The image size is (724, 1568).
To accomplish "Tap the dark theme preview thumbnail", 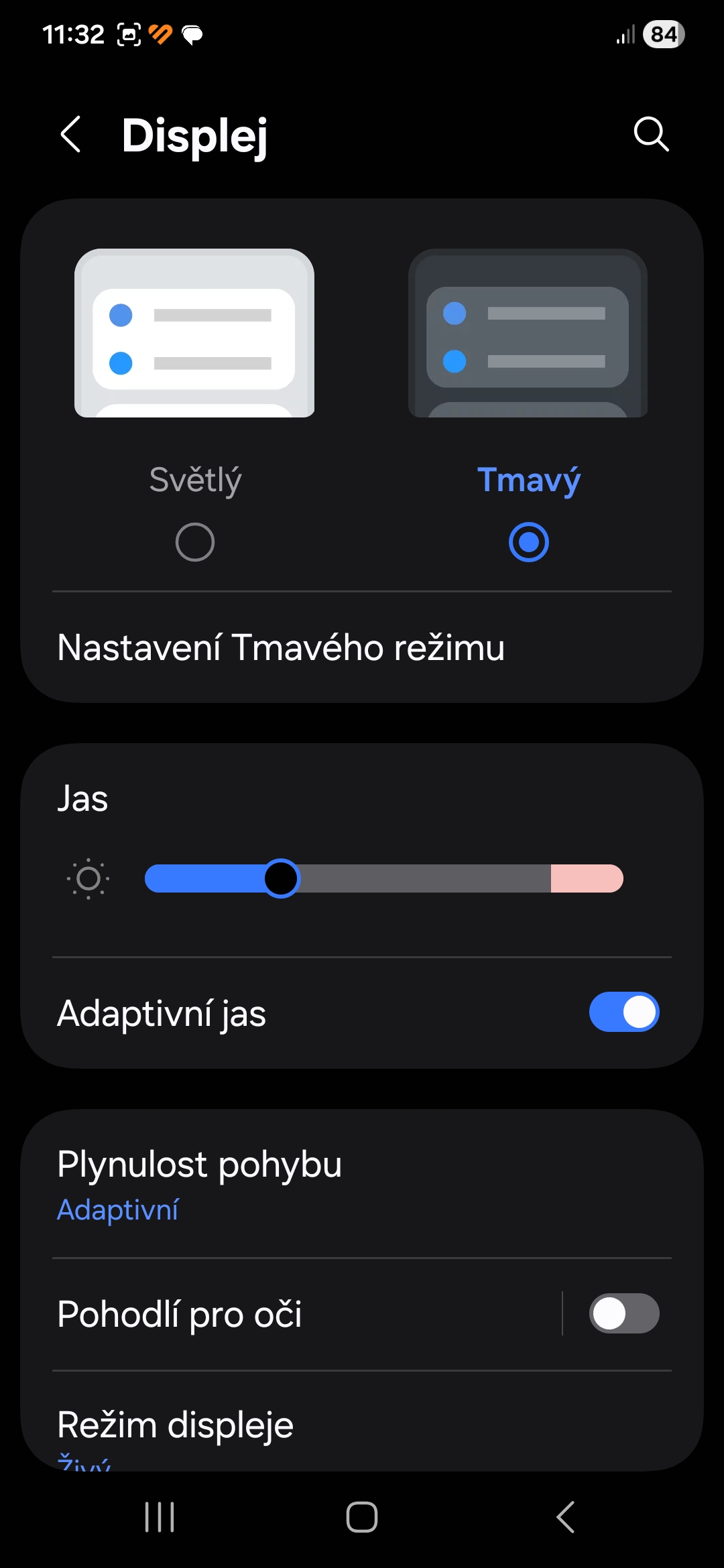I will (528, 333).
